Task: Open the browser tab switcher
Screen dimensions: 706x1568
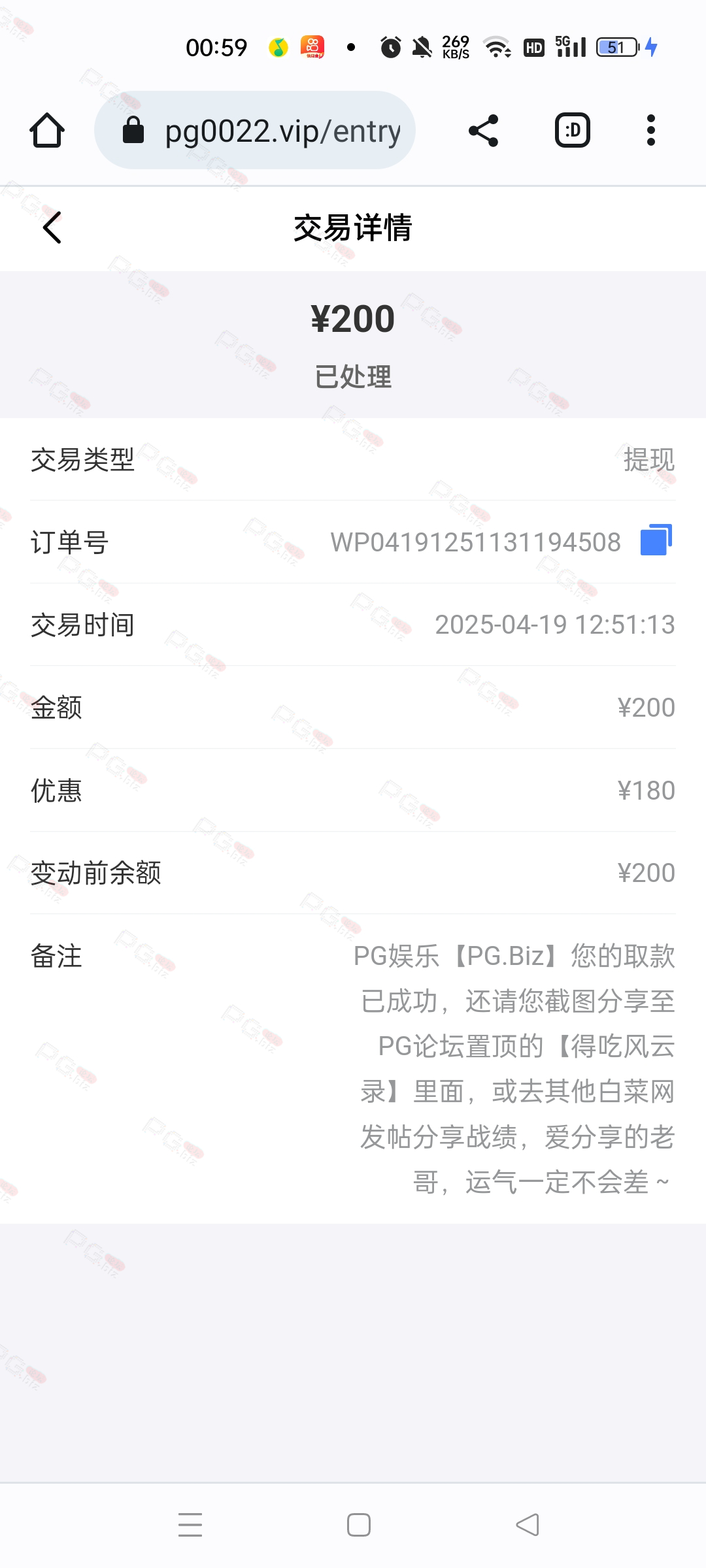Action: tap(573, 131)
